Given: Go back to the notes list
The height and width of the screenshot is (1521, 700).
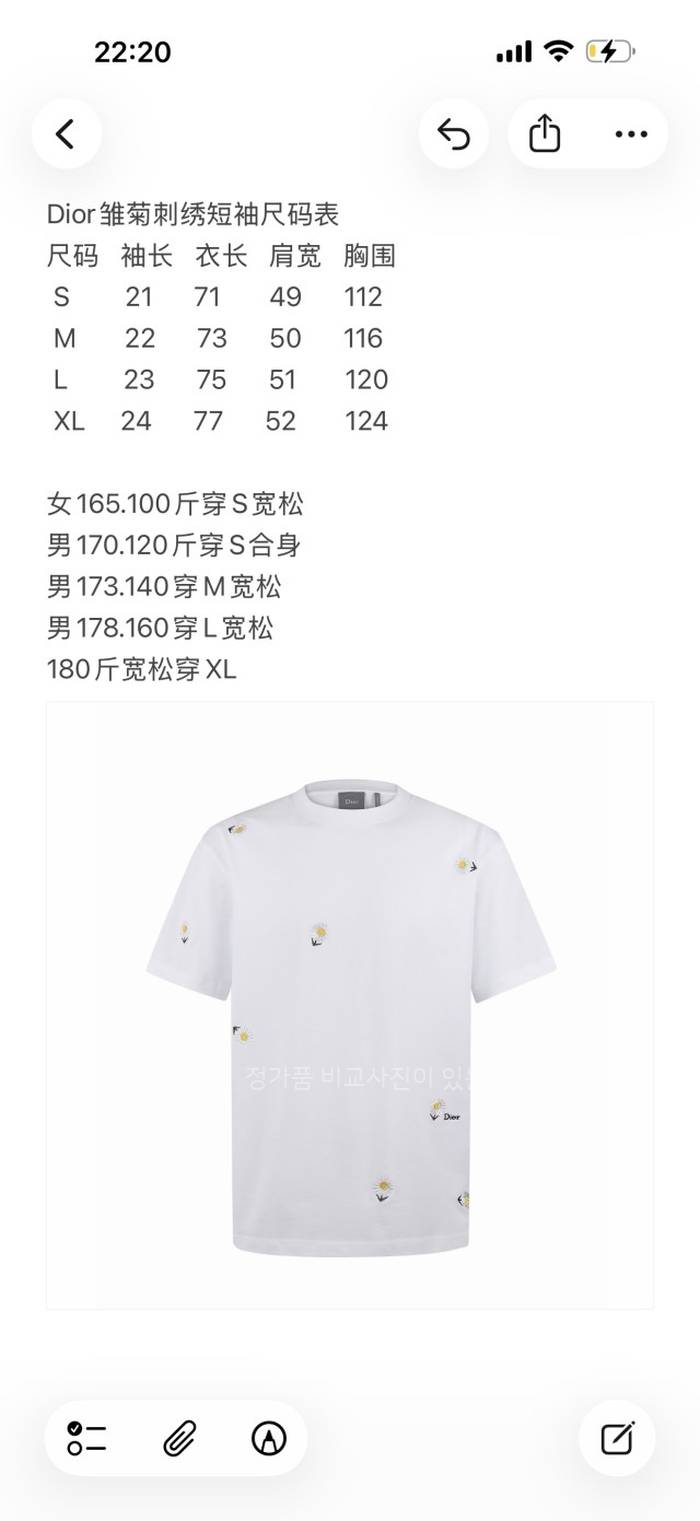Looking at the screenshot, I should click(x=66, y=134).
